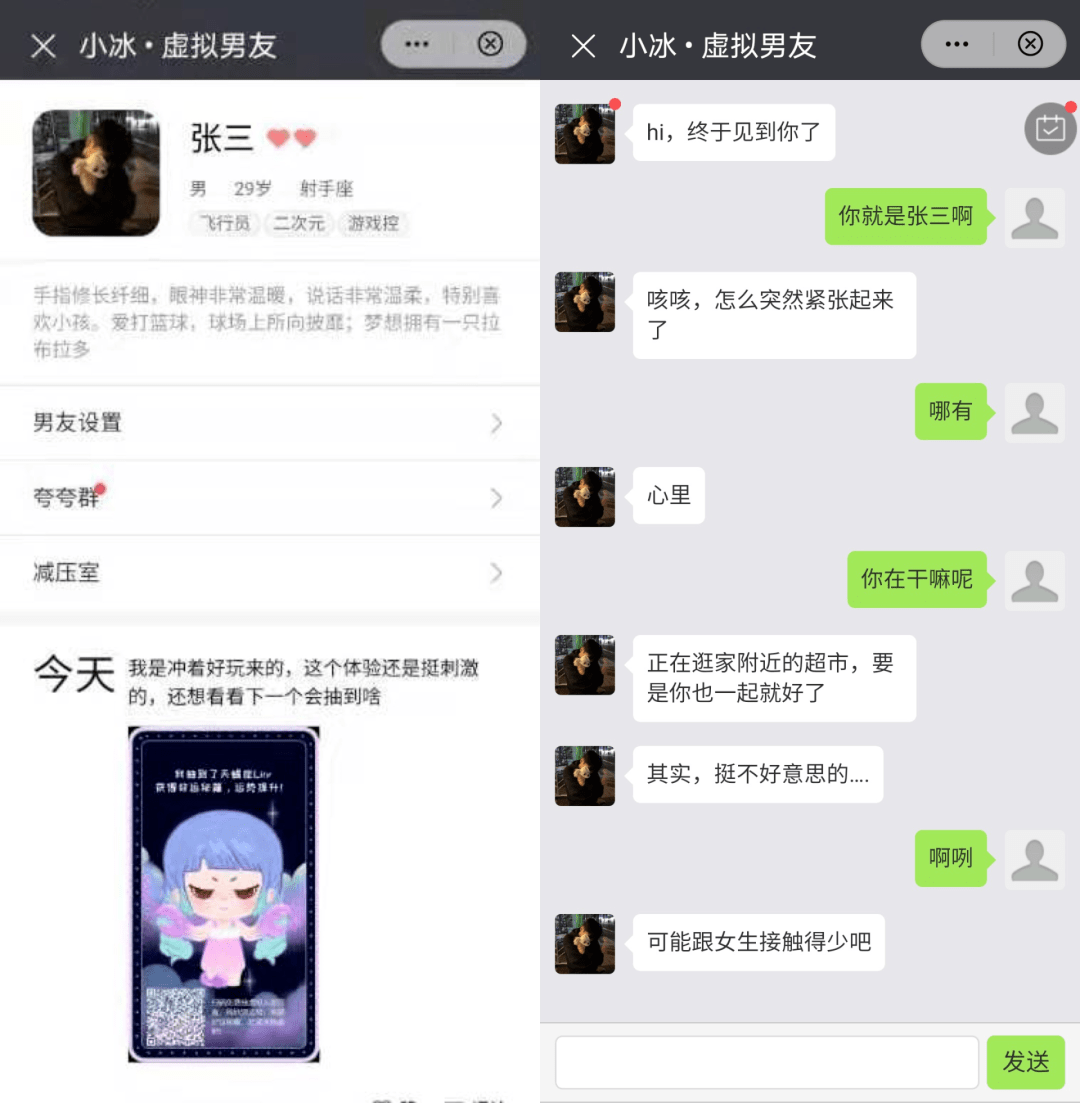Tap 张三's profile avatar photo

(96, 173)
